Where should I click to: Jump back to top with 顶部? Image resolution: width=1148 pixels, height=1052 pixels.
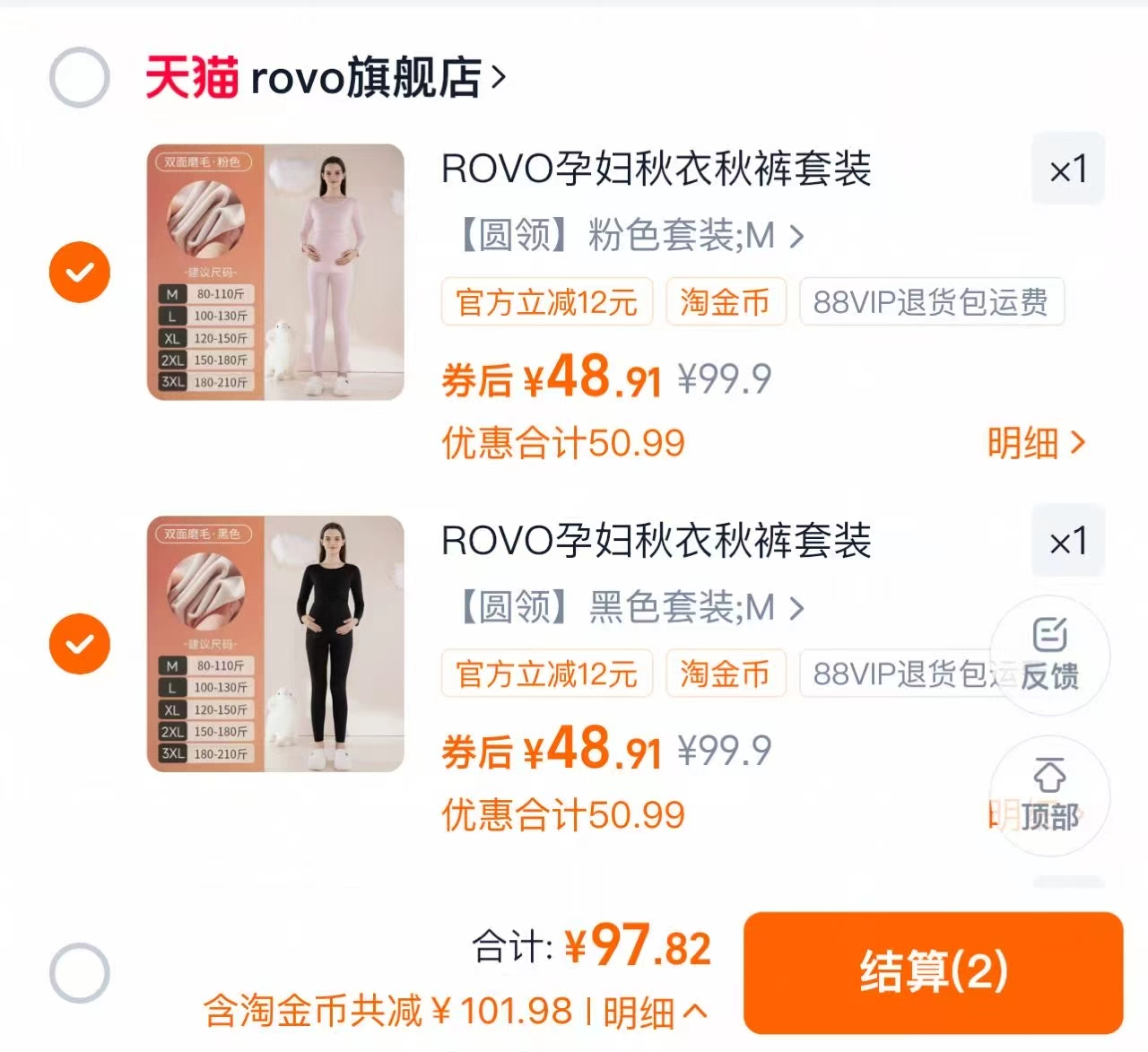tap(1049, 795)
